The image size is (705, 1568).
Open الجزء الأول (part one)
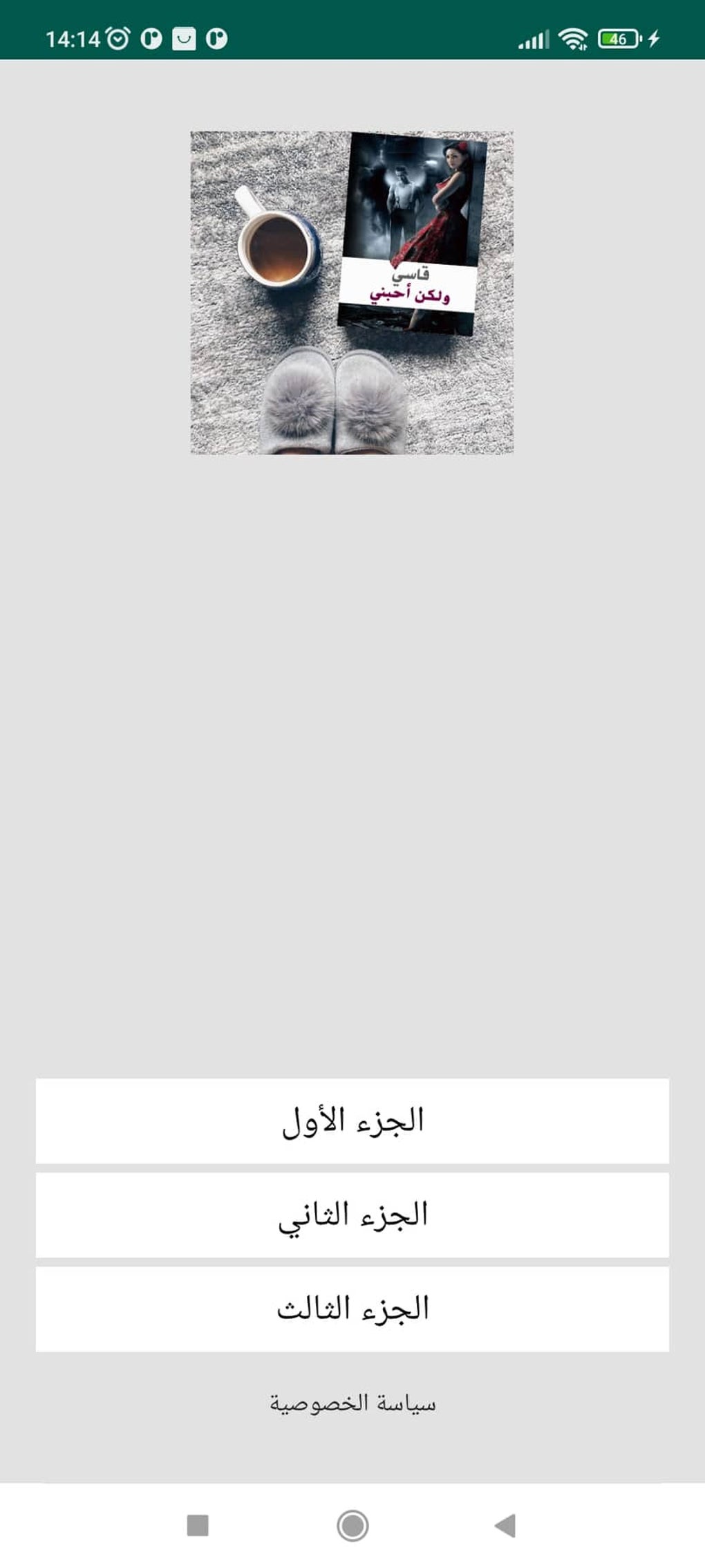(x=352, y=1120)
